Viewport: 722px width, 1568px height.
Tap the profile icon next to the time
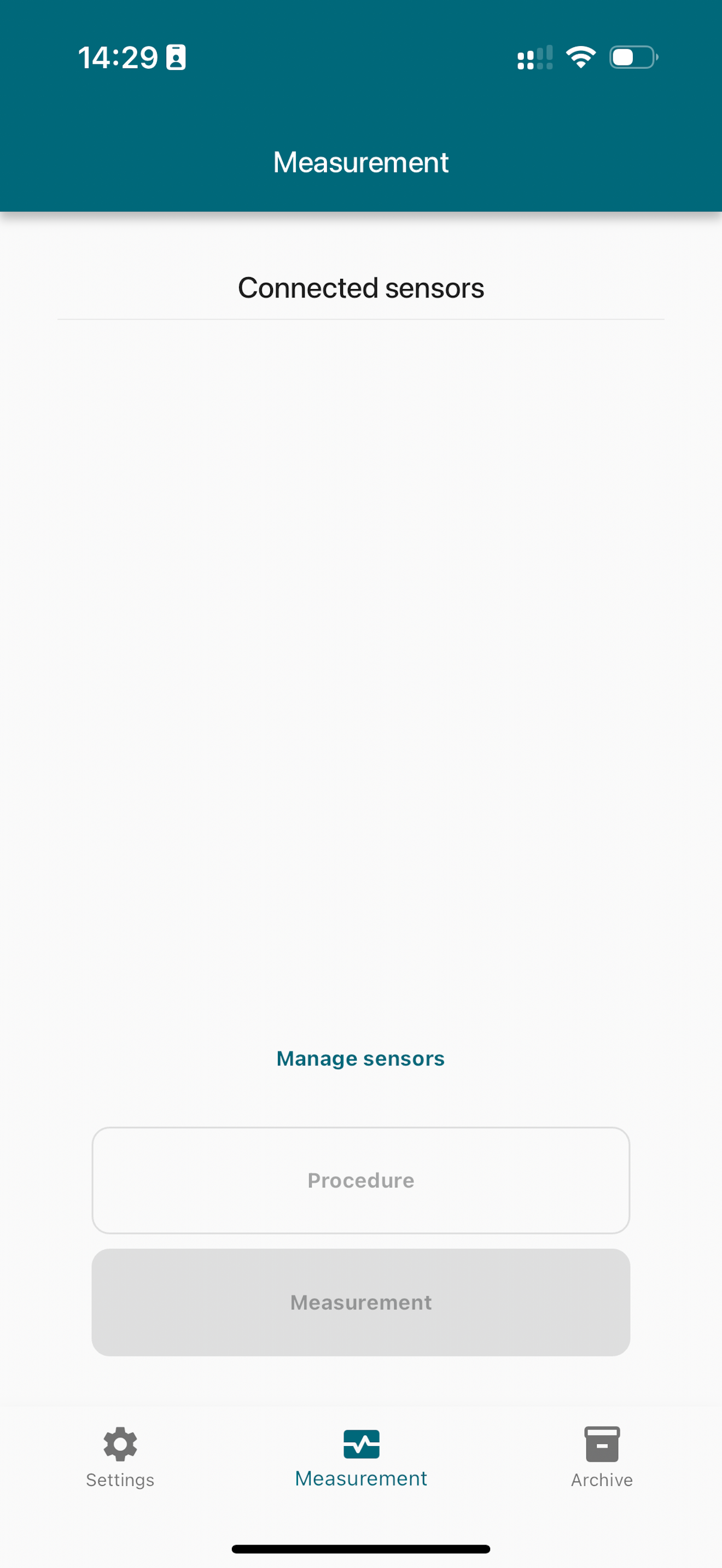176,57
